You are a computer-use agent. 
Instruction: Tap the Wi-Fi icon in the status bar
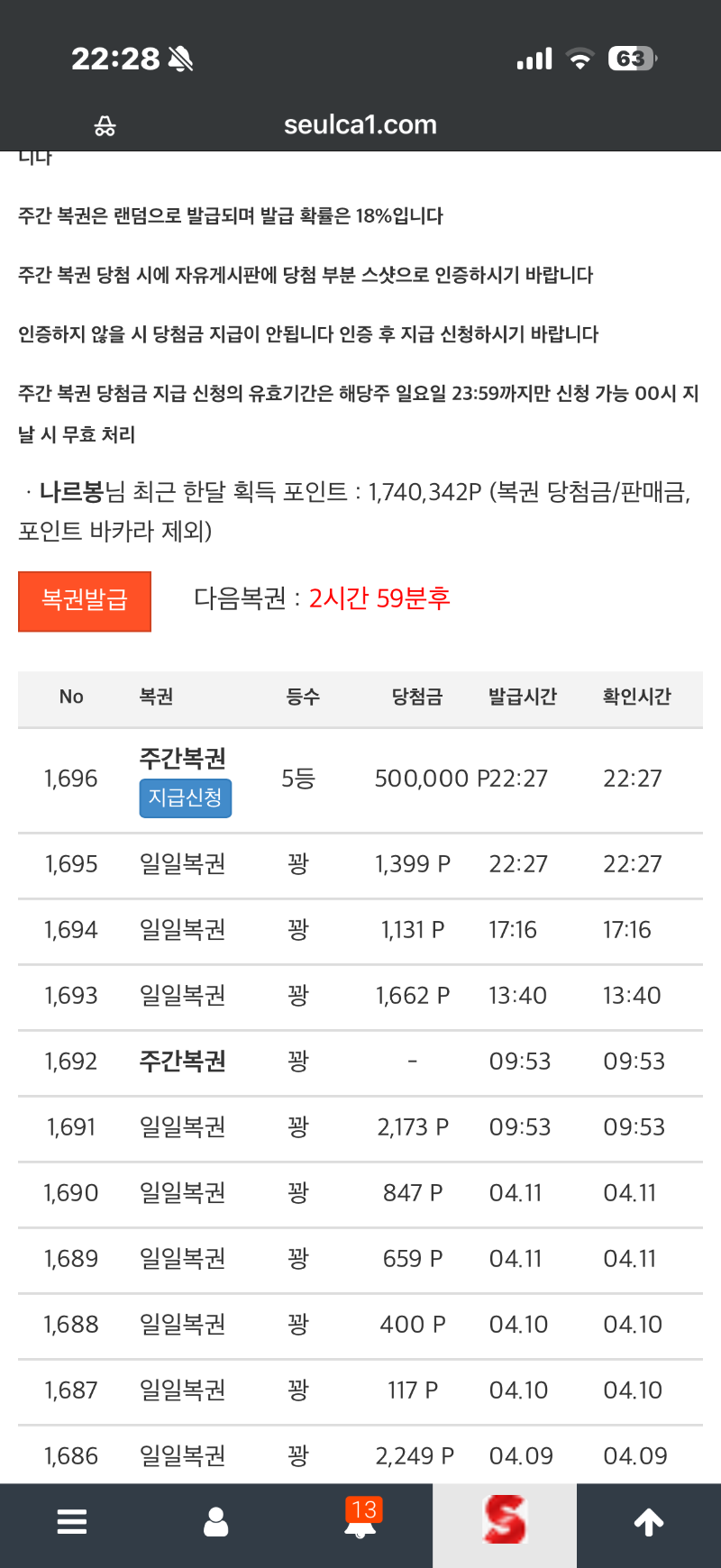pyautogui.click(x=581, y=58)
